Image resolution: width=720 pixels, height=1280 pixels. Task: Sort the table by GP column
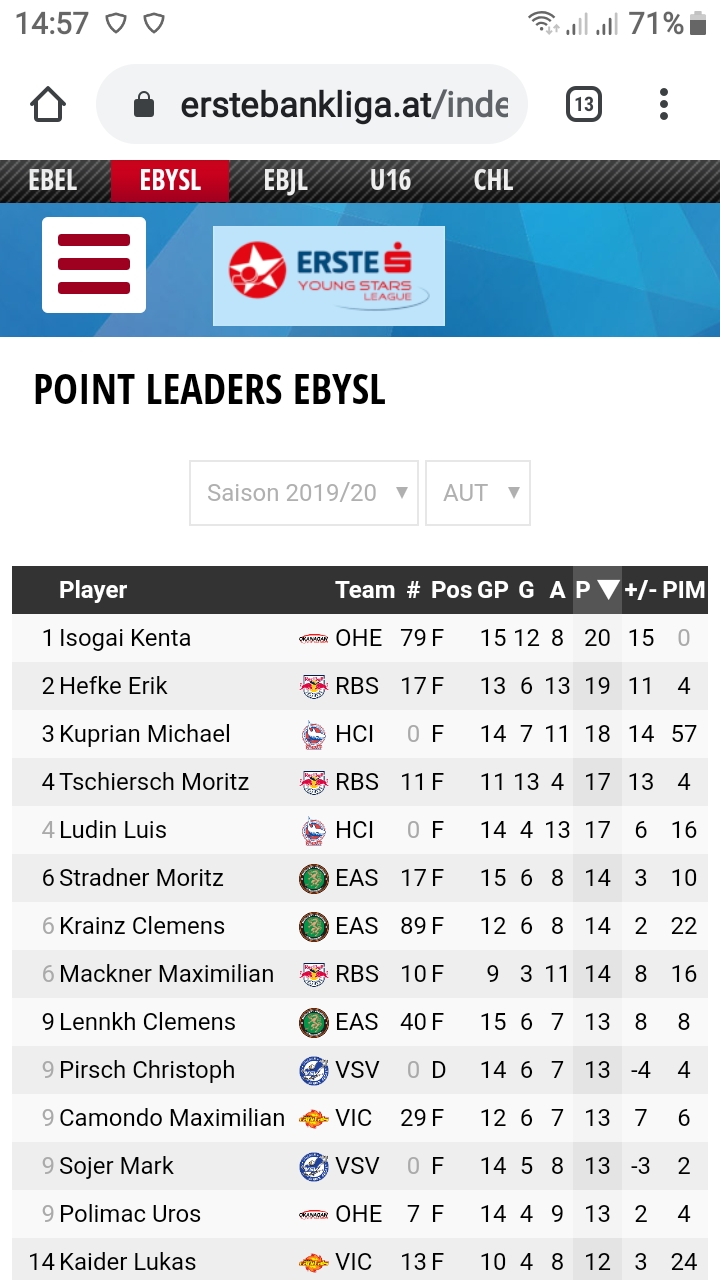point(492,590)
